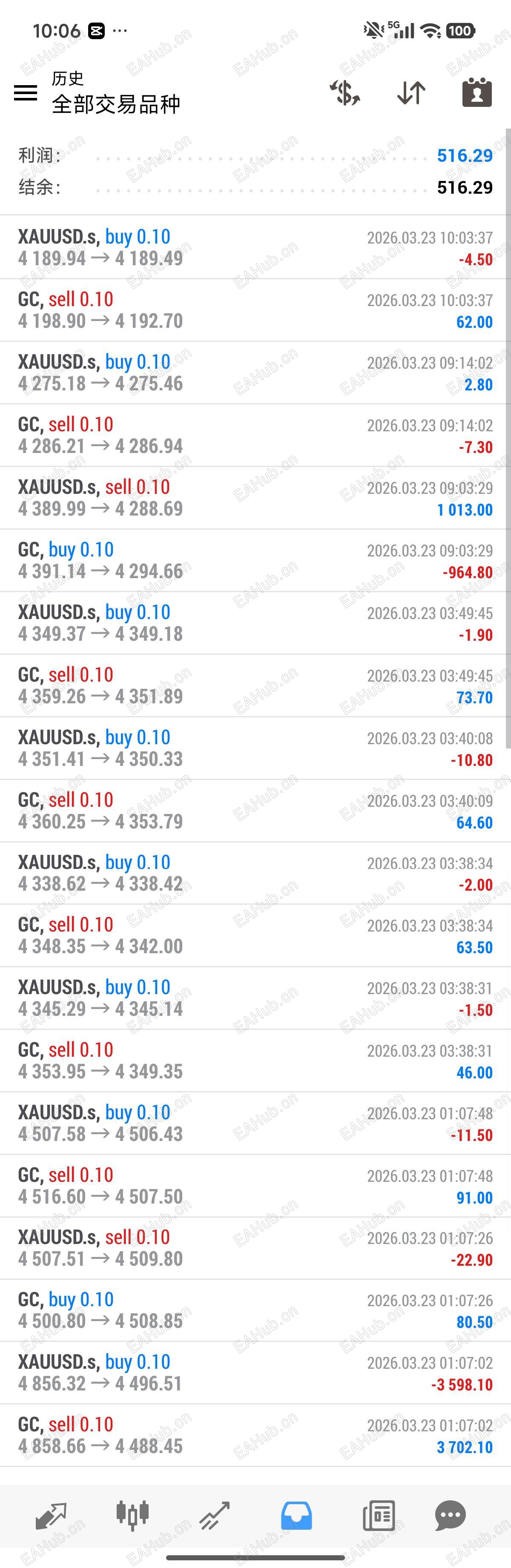The width and height of the screenshot is (511, 1568).
Task: Open the News tab
Action: tap(379, 1515)
